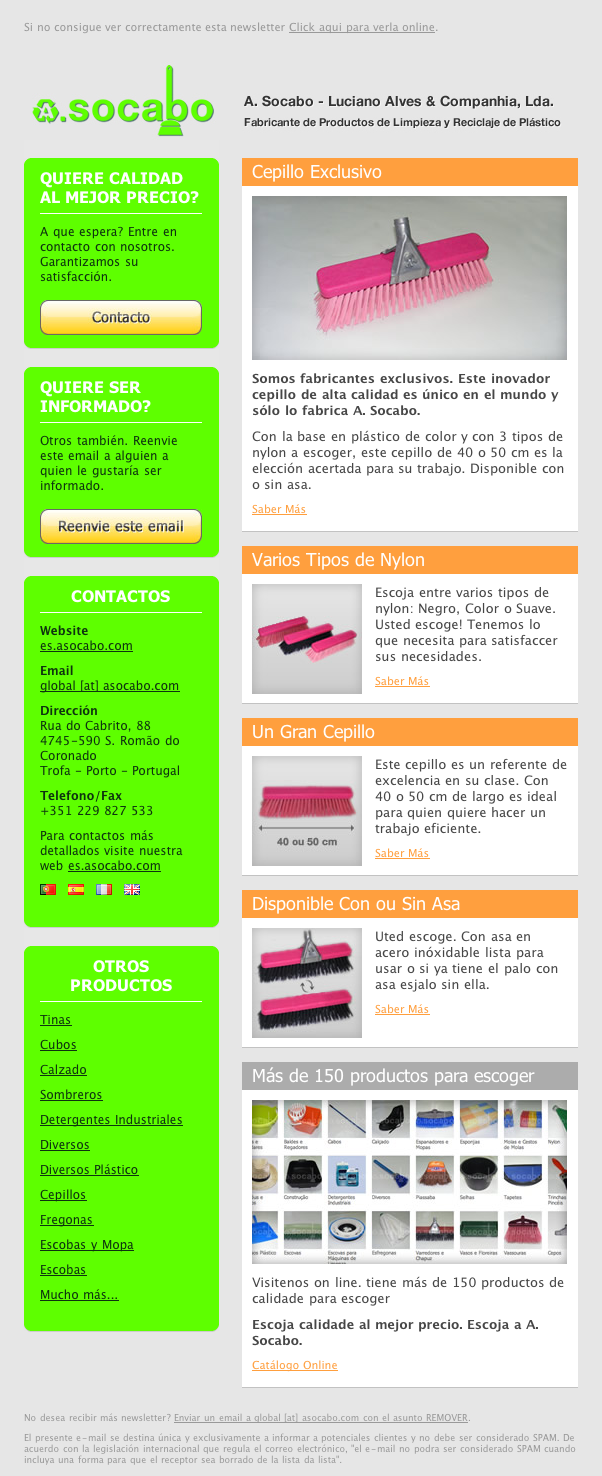Open the 'Mucho más...' link
This screenshot has height=1476, width=602.
pyautogui.click(x=79, y=1295)
